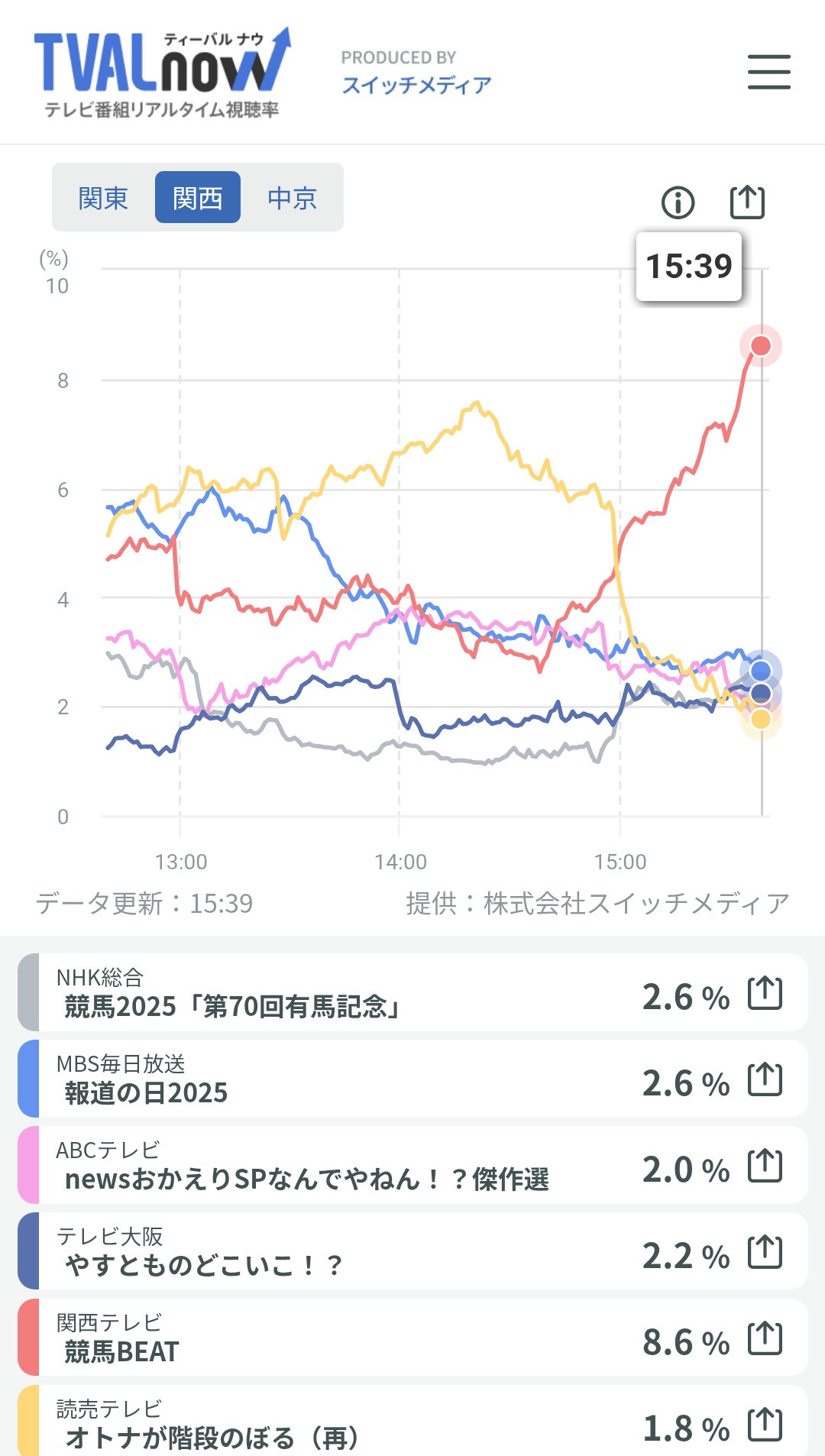Select the 関西 region tab
This screenshot has height=1456, width=825.
pos(198,198)
